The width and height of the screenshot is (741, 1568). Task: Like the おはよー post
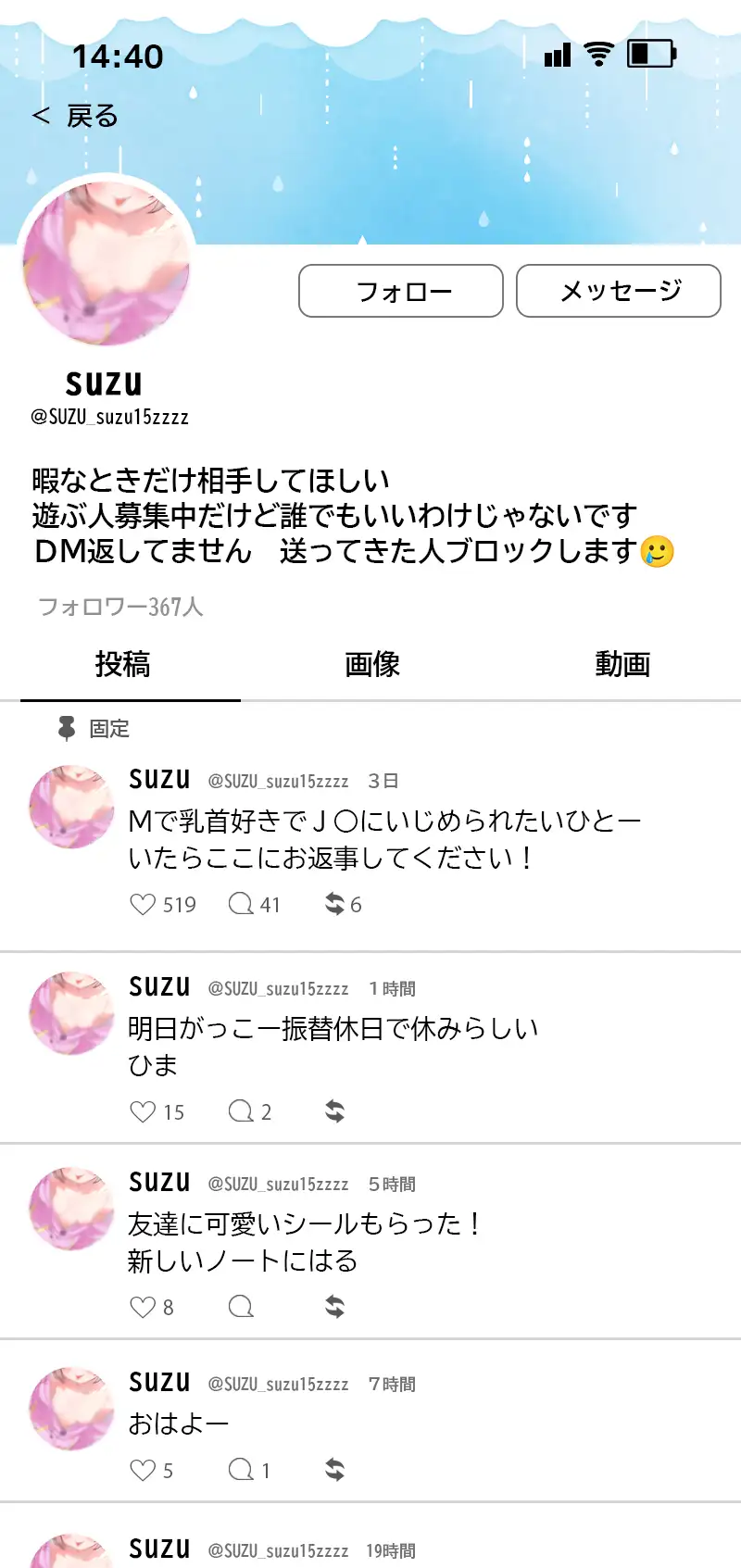click(143, 1470)
